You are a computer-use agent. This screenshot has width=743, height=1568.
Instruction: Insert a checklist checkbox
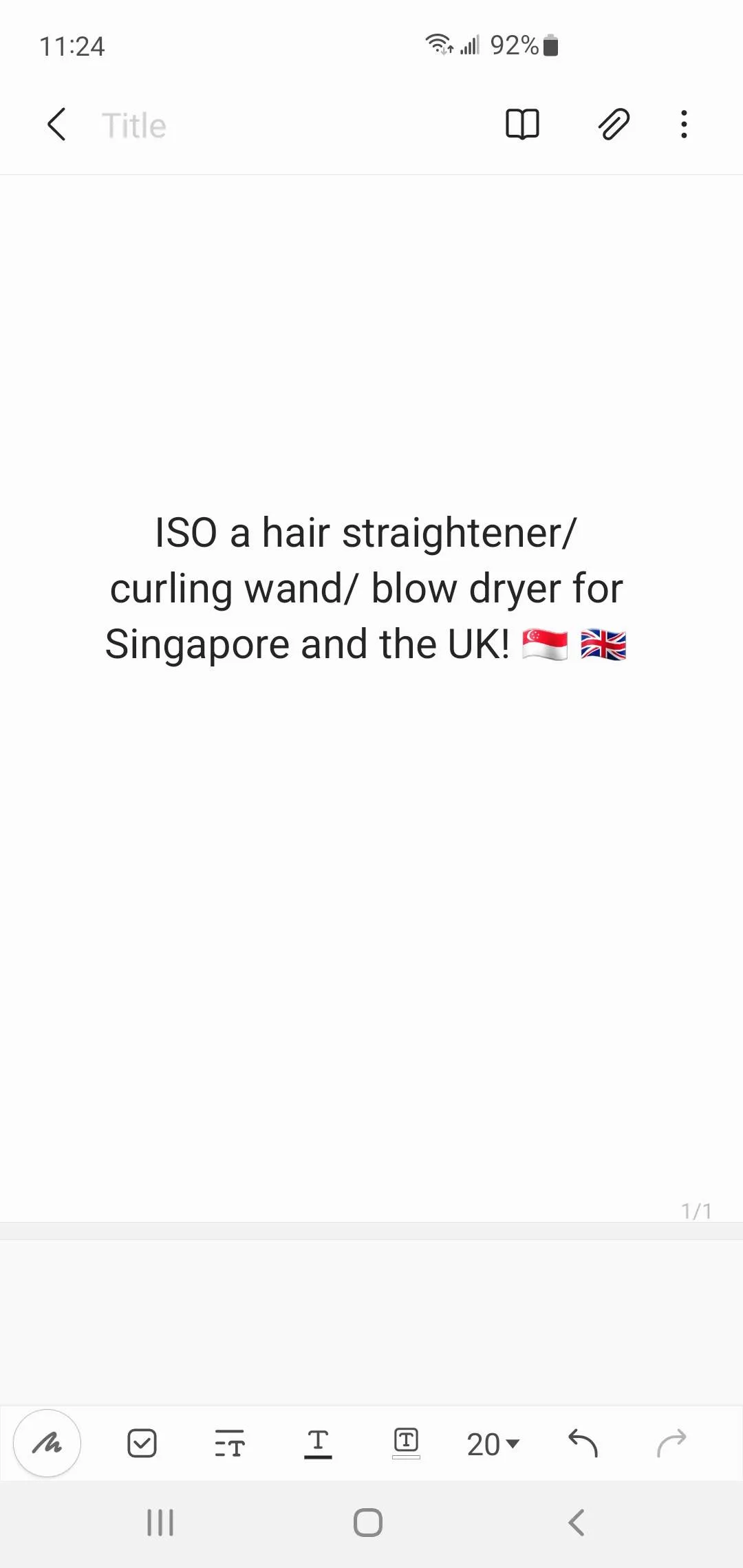point(142,1443)
